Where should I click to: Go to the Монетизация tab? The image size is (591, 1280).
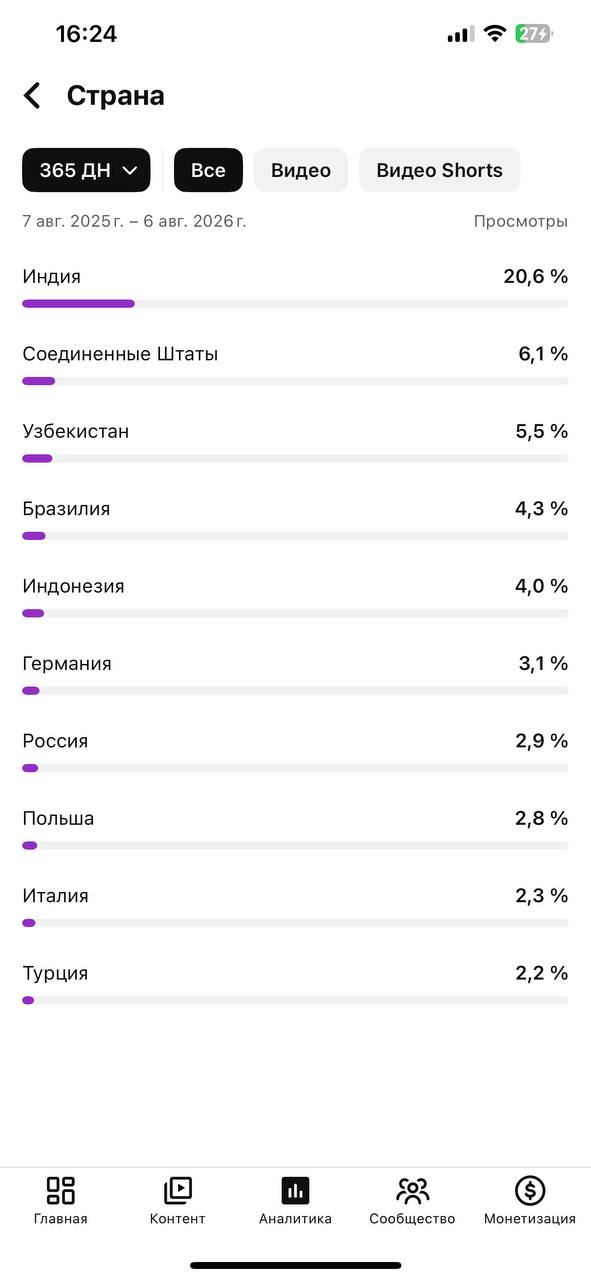click(530, 1200)
